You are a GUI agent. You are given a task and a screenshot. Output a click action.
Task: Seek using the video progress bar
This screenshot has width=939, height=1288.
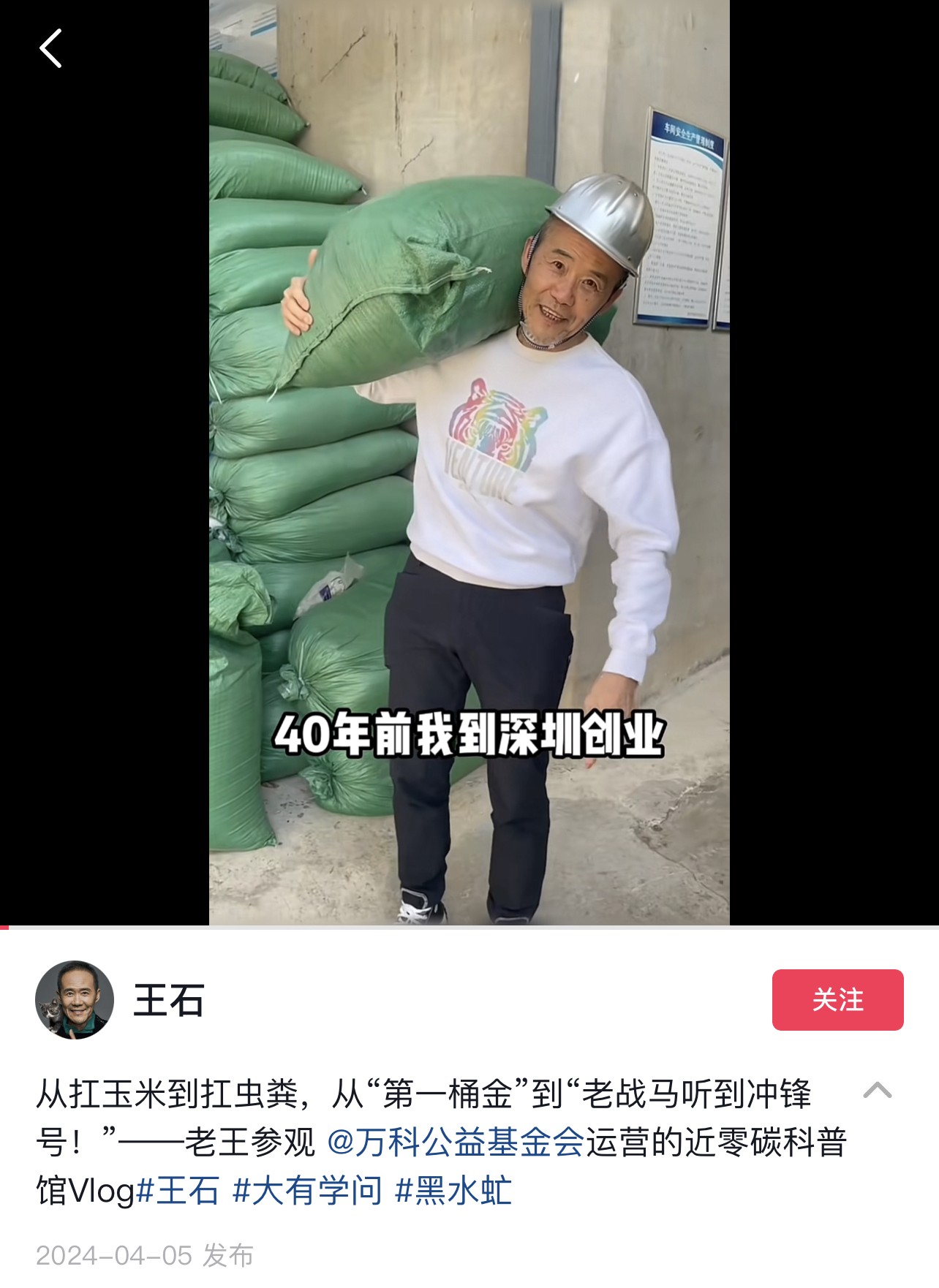click(469, 927)
